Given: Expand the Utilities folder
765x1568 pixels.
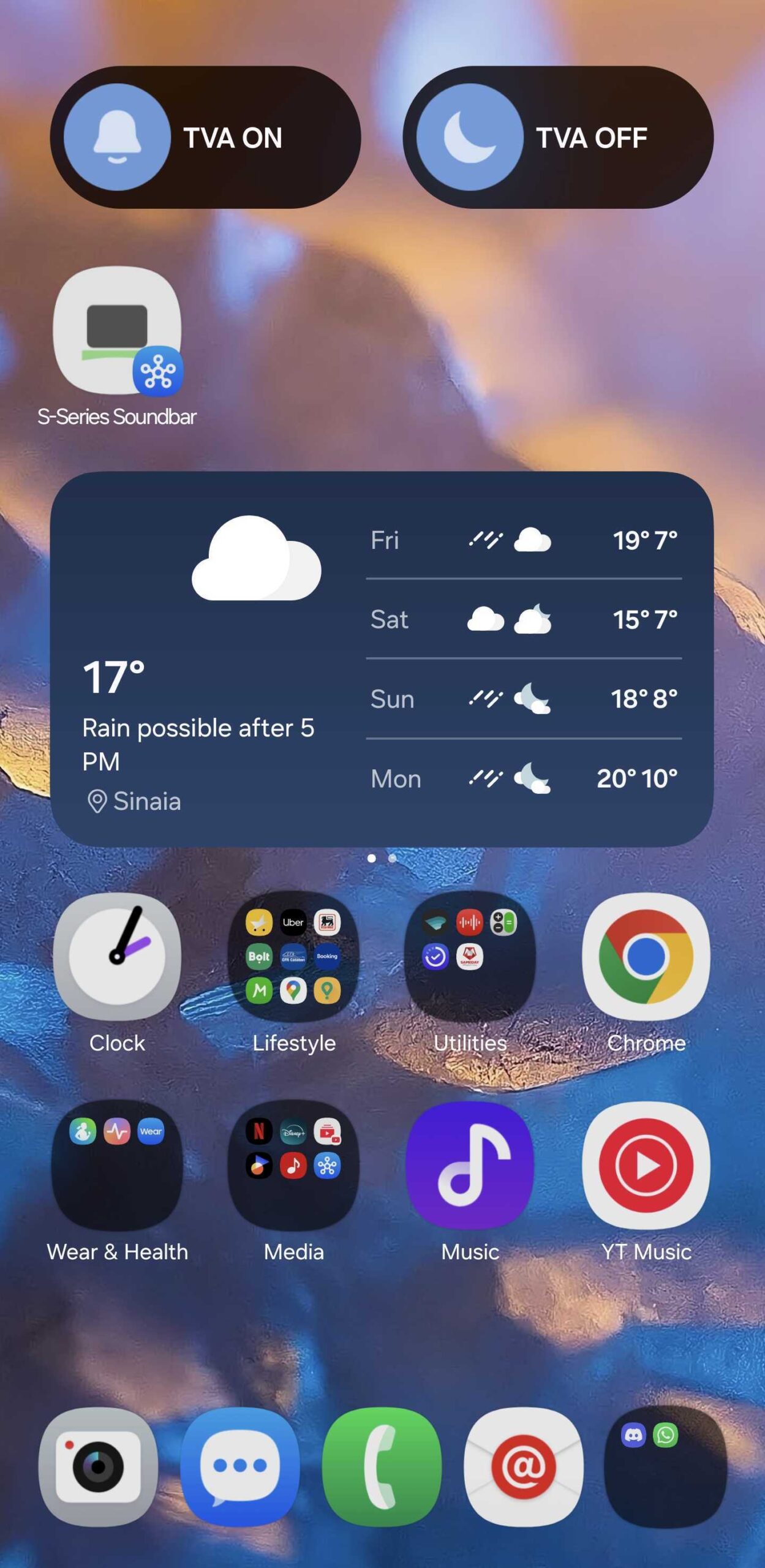Looking at the screenshot, I should (x=470, y=956).
